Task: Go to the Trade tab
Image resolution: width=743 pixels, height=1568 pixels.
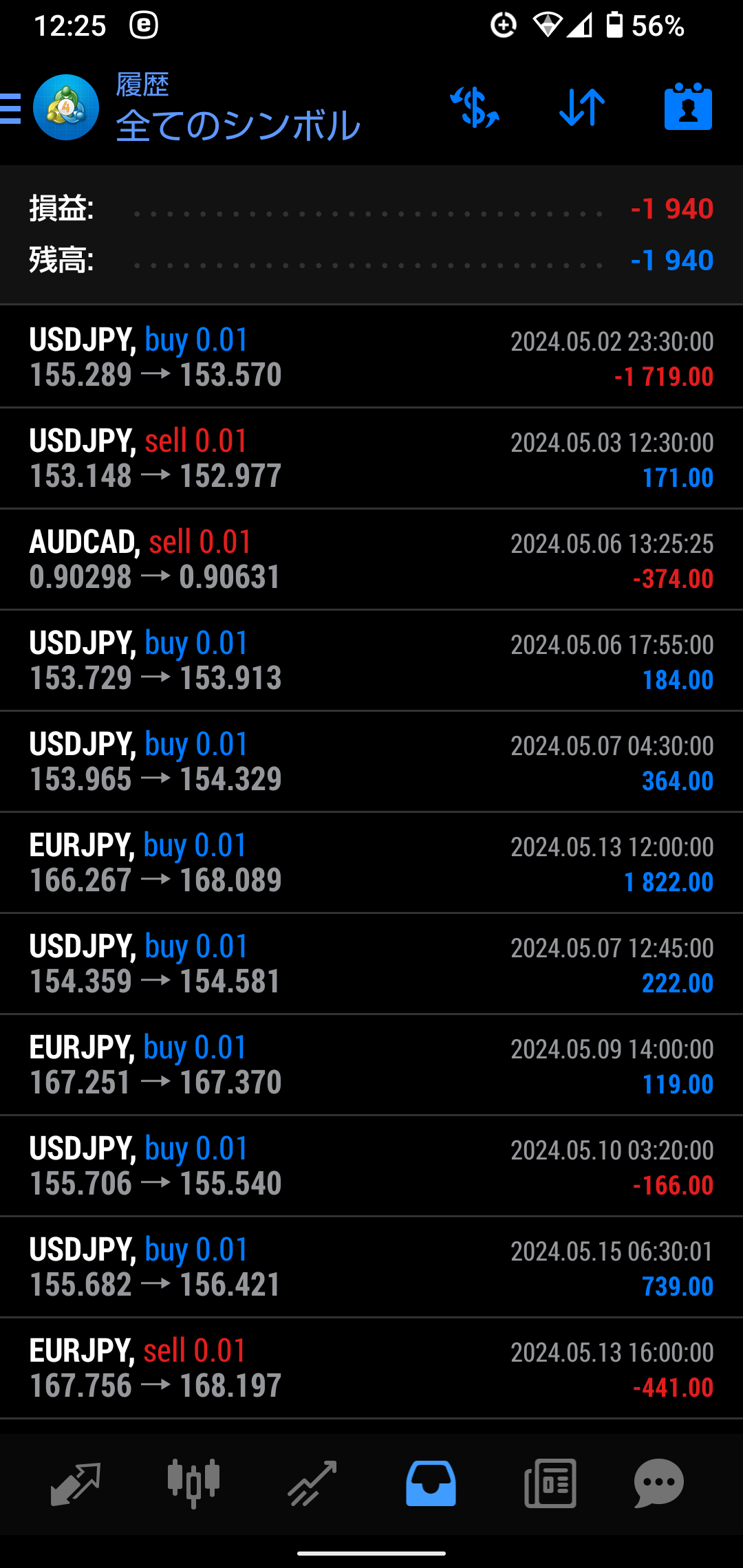Action: pyautogui.click(x=312, y=1483)
